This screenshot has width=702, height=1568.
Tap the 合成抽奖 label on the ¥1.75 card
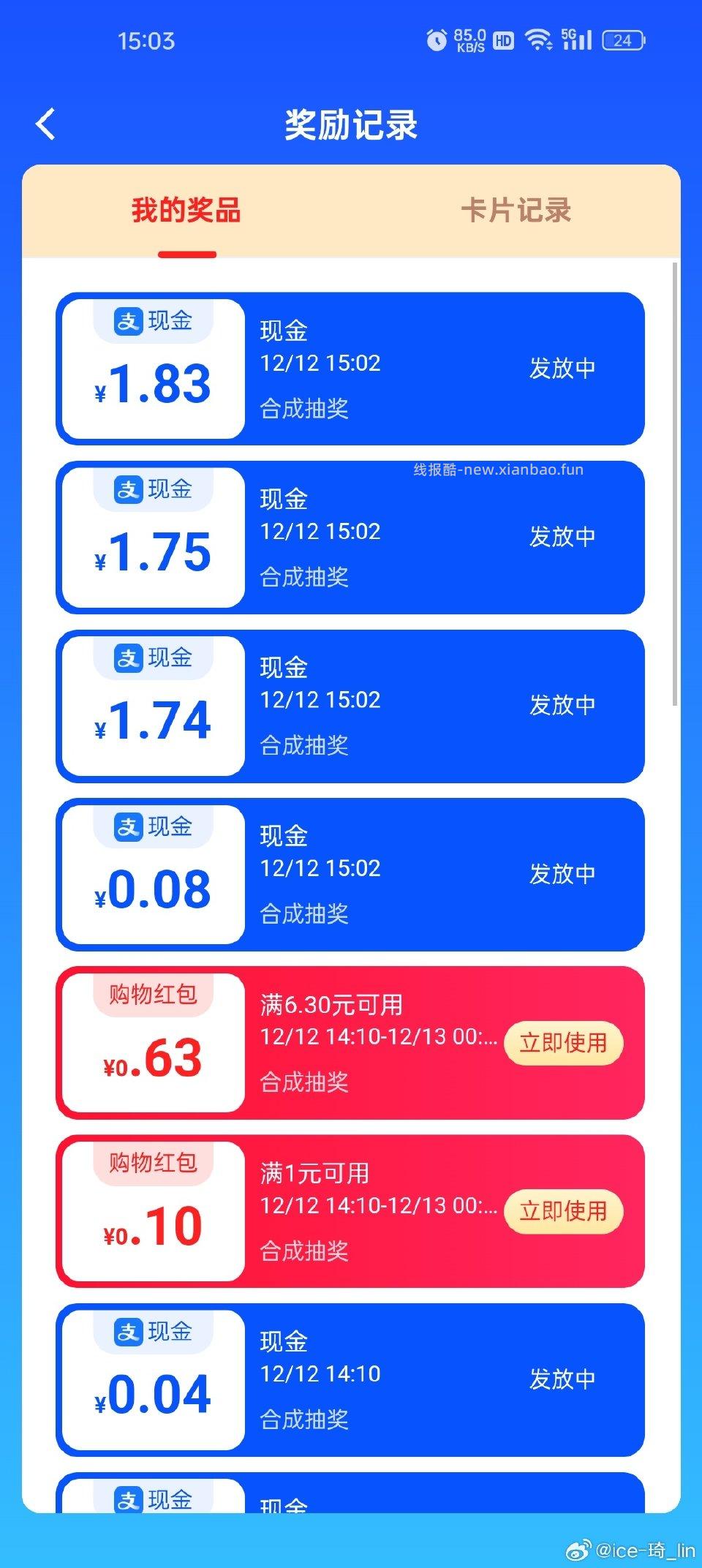tap(307, 578)
